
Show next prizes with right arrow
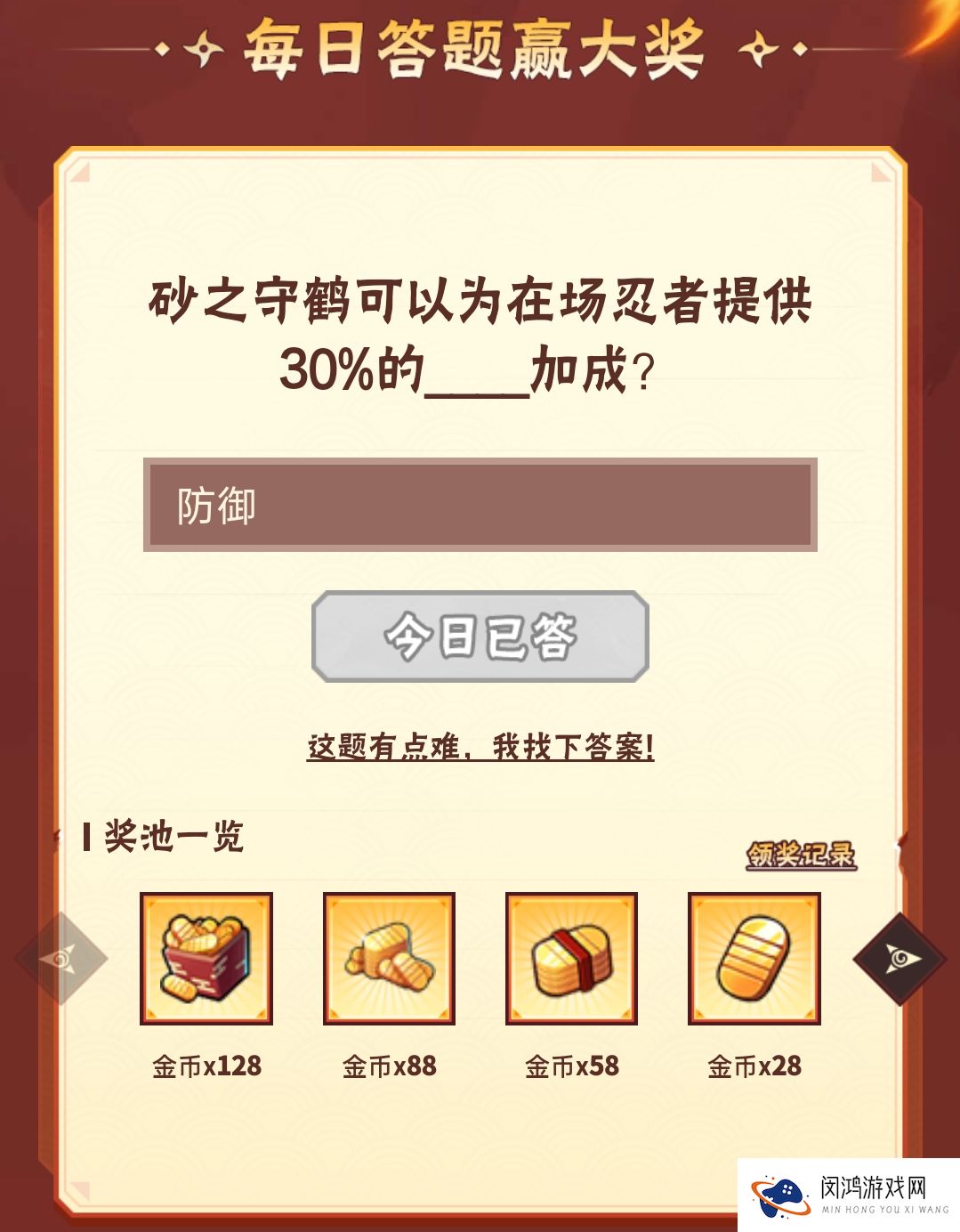pos(899,959)
